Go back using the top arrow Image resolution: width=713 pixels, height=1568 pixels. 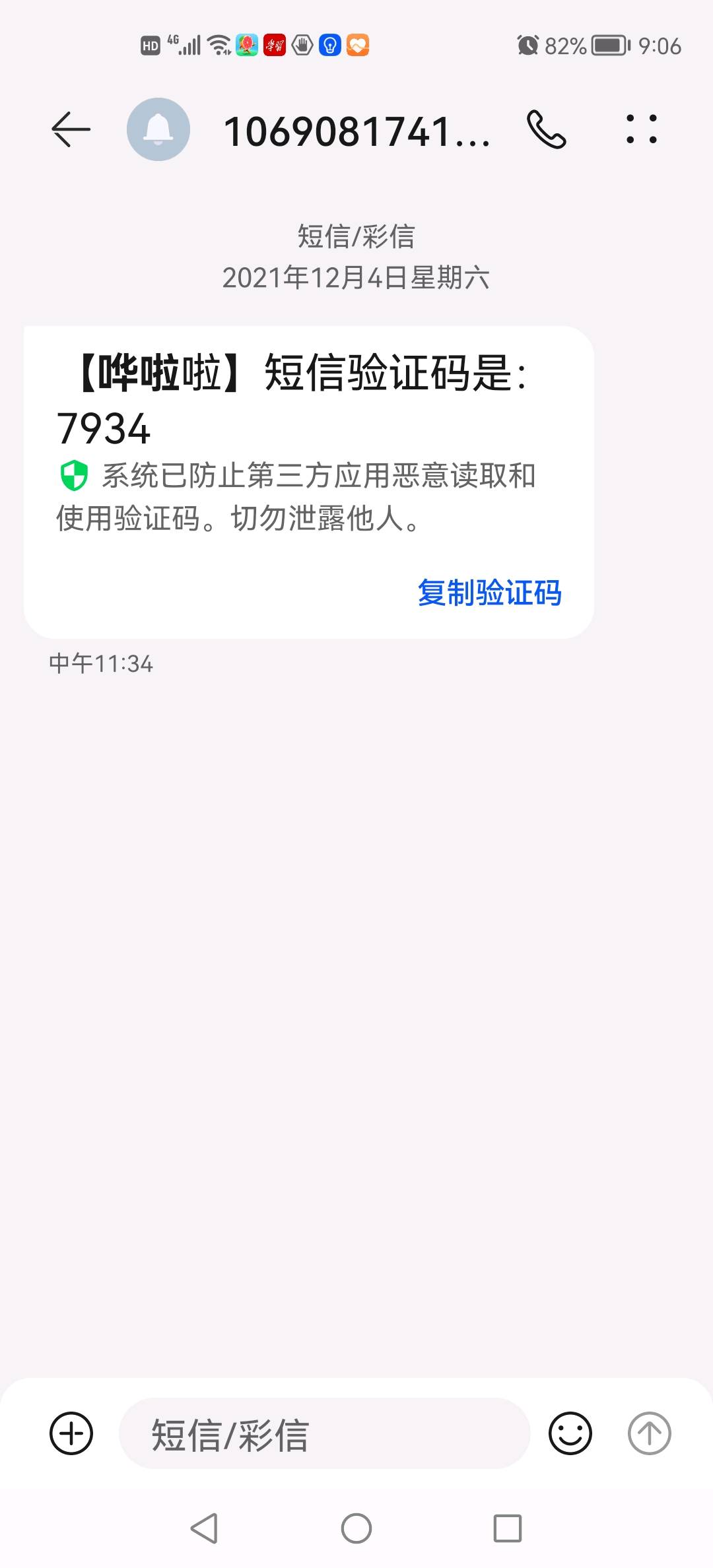pos(71,129)
